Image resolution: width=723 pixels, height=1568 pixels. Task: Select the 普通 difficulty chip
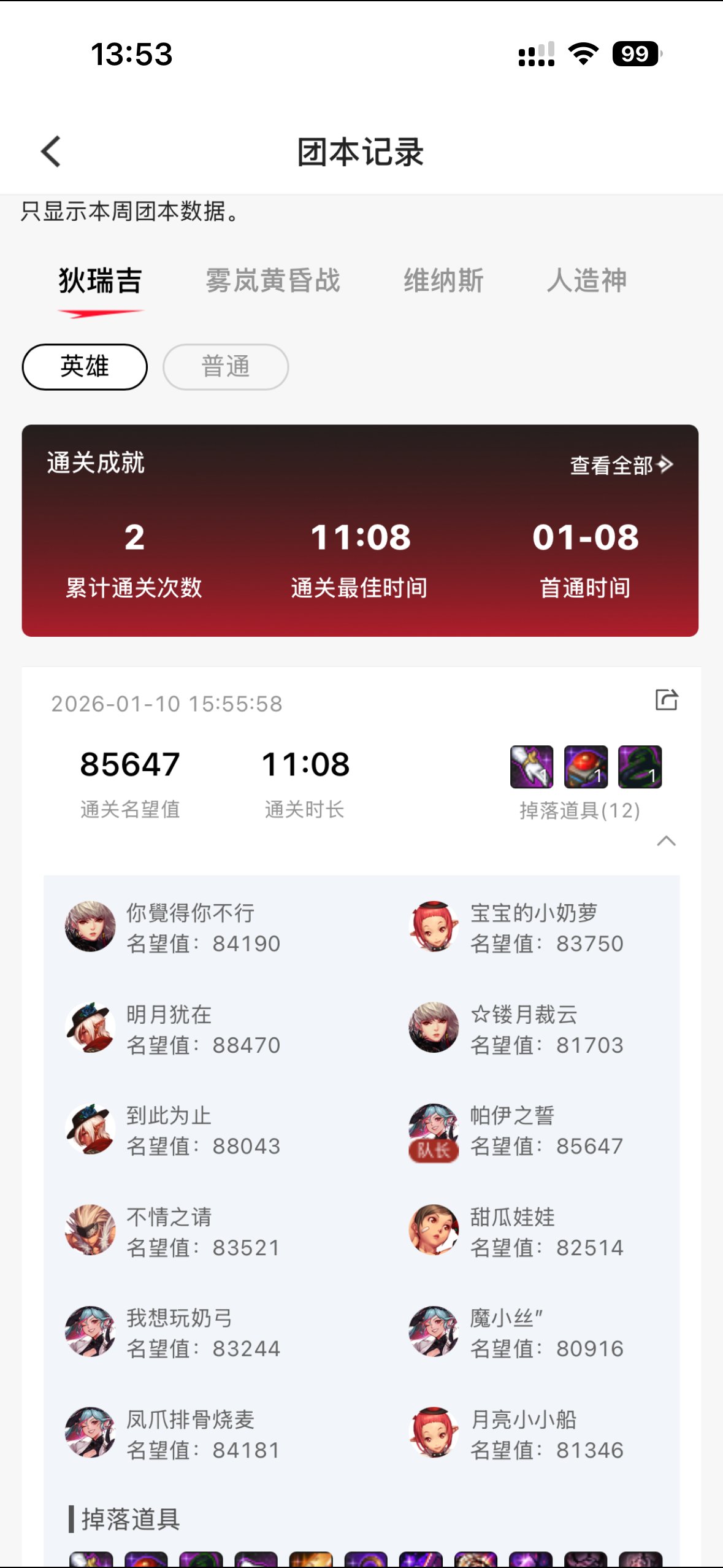pos(226,367)
